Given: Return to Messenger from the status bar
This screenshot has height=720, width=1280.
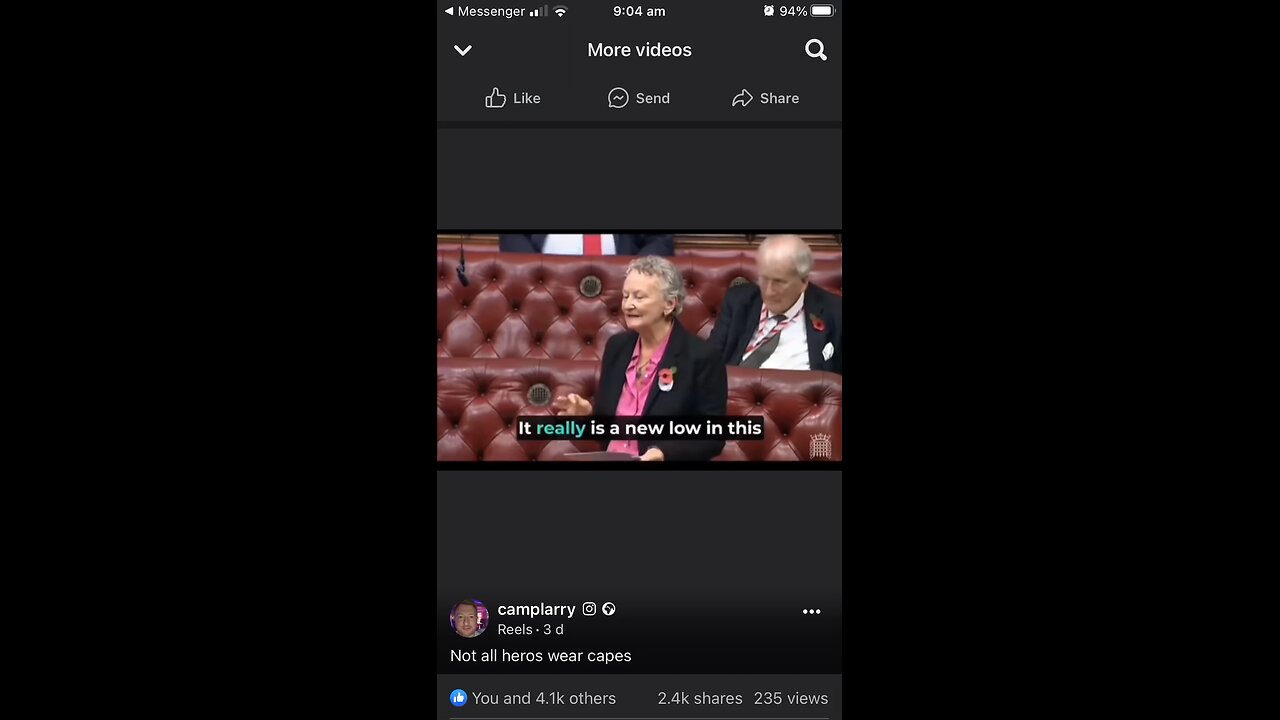Looking at the screenshot, I should [485, 11].
